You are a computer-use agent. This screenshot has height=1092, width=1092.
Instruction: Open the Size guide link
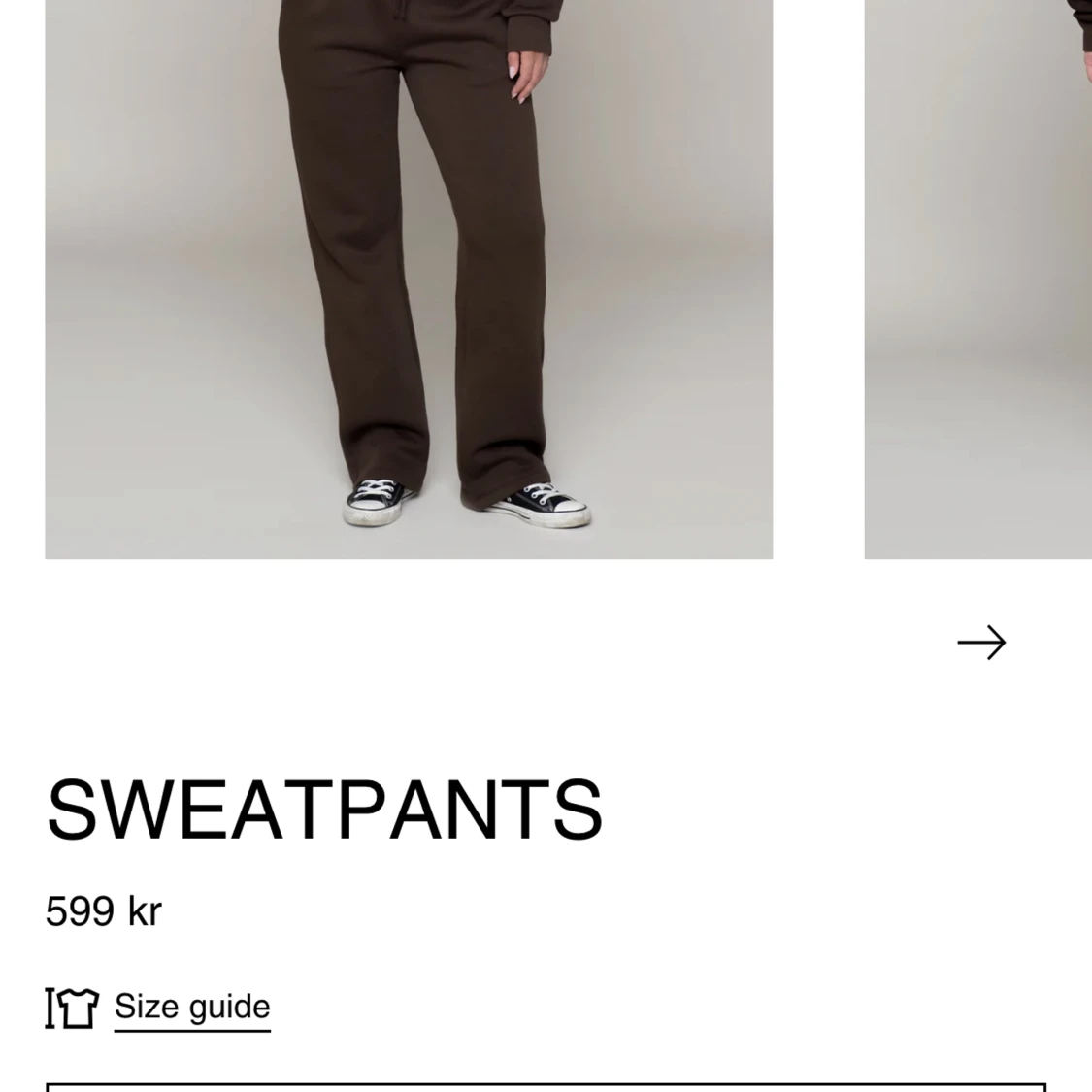click(x=191, y=1007)
